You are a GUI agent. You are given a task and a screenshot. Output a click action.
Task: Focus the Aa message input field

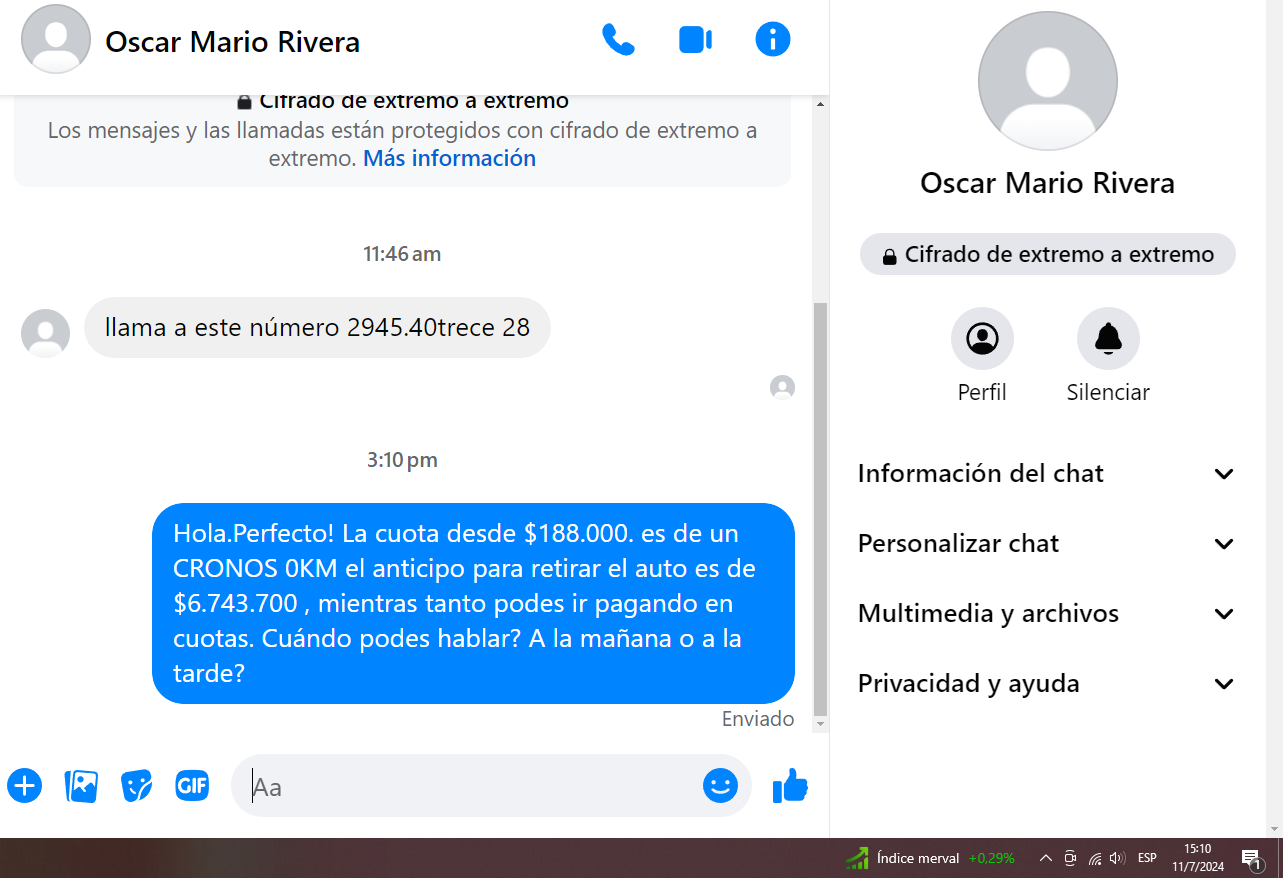point(470,787)
